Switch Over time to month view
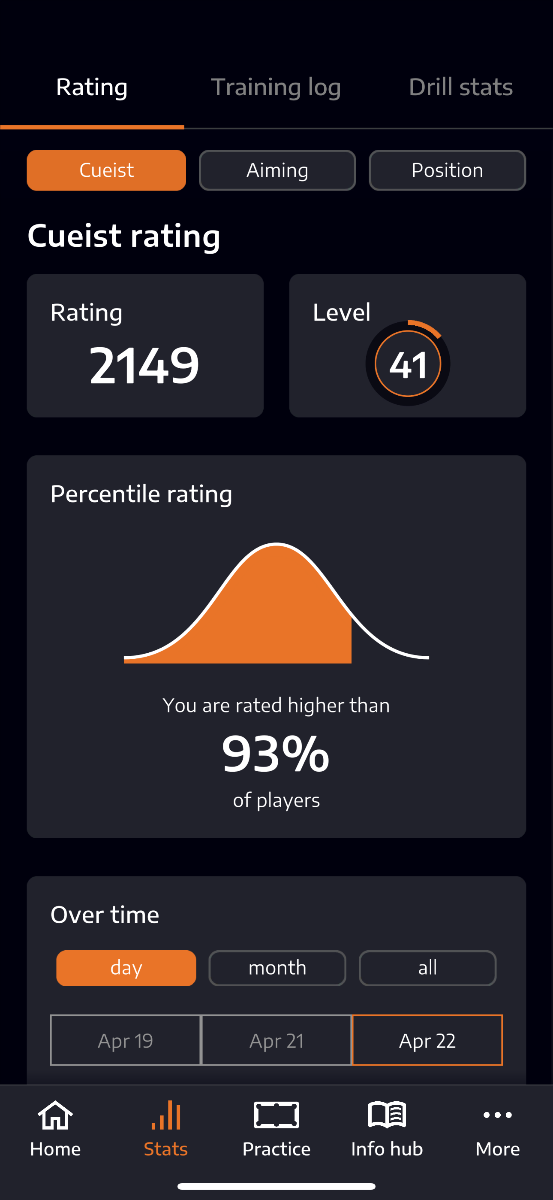 277,968
